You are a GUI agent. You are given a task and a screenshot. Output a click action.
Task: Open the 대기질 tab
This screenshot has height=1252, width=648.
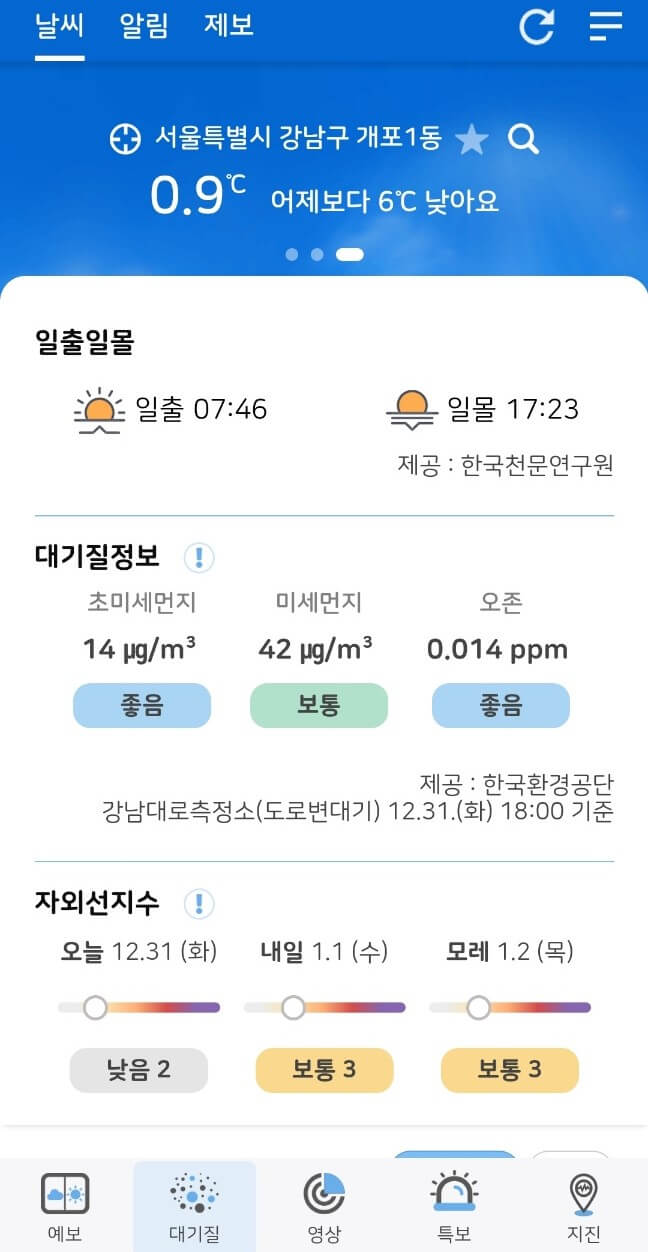click(194, 1206)
